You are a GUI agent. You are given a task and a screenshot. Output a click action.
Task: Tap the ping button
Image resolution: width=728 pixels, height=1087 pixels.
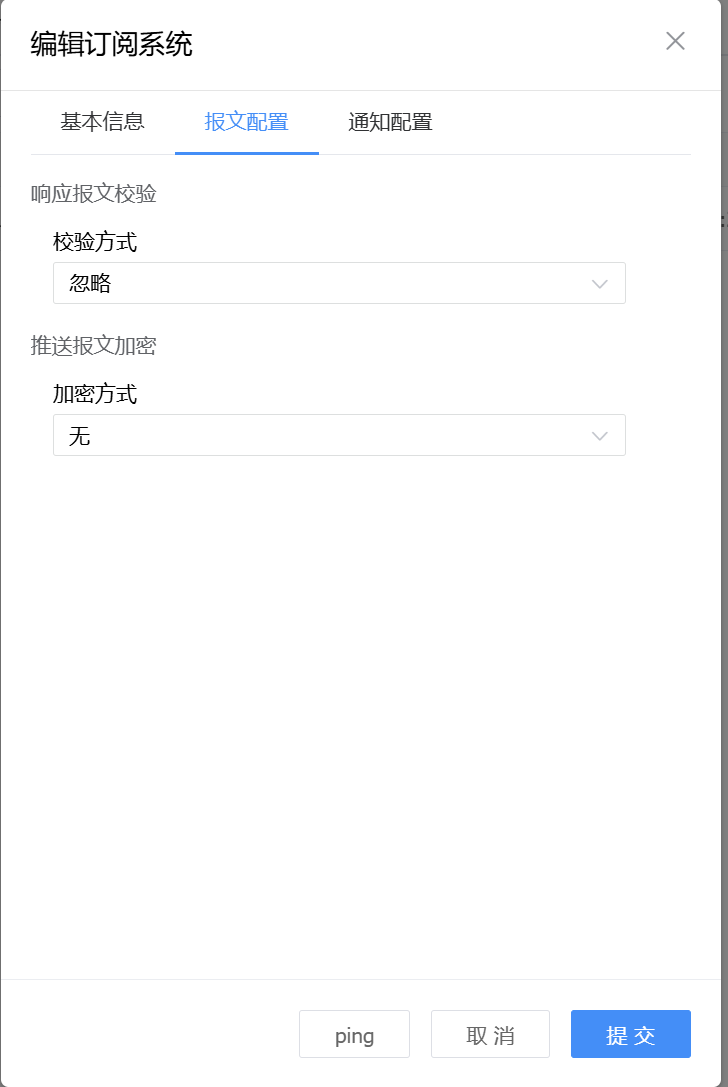354,1034
